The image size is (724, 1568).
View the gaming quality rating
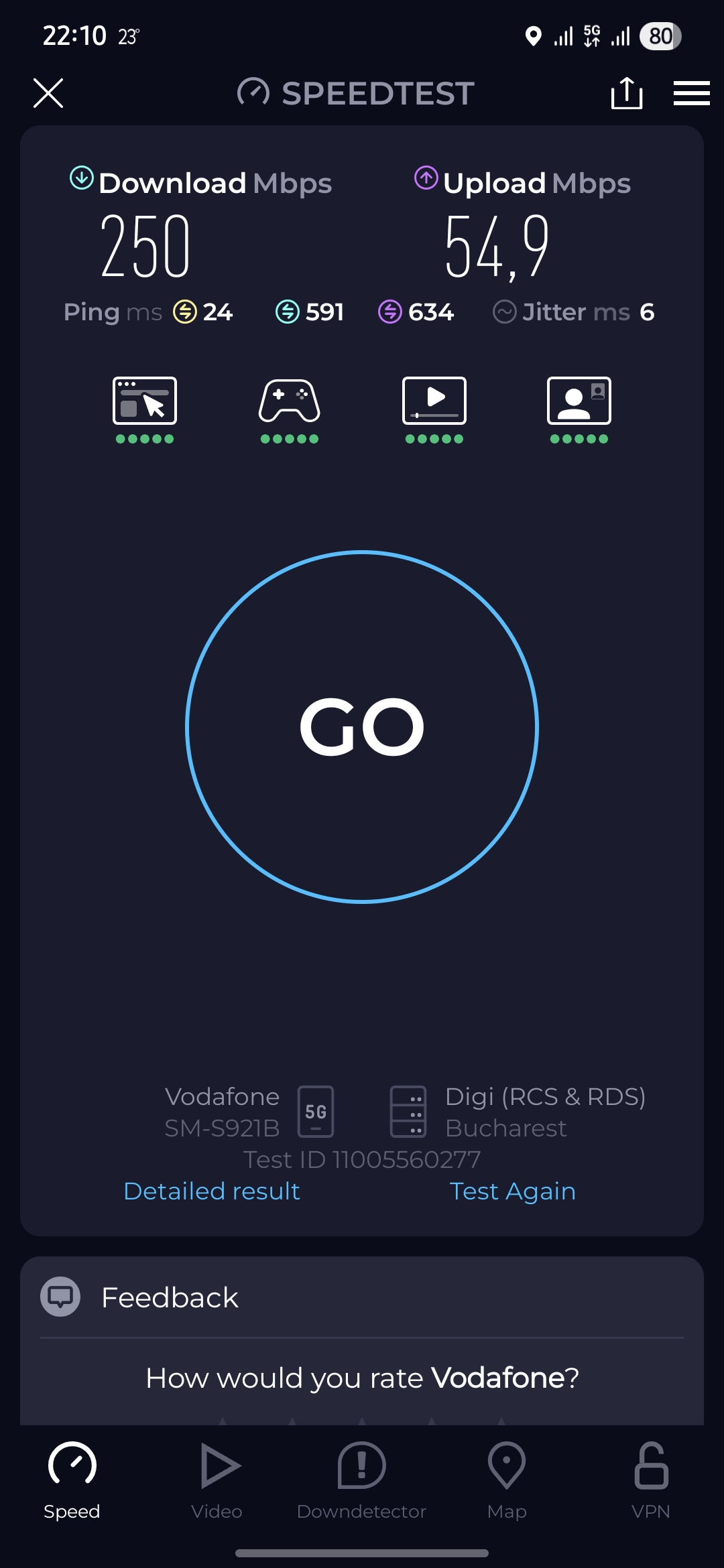point(290,410)
